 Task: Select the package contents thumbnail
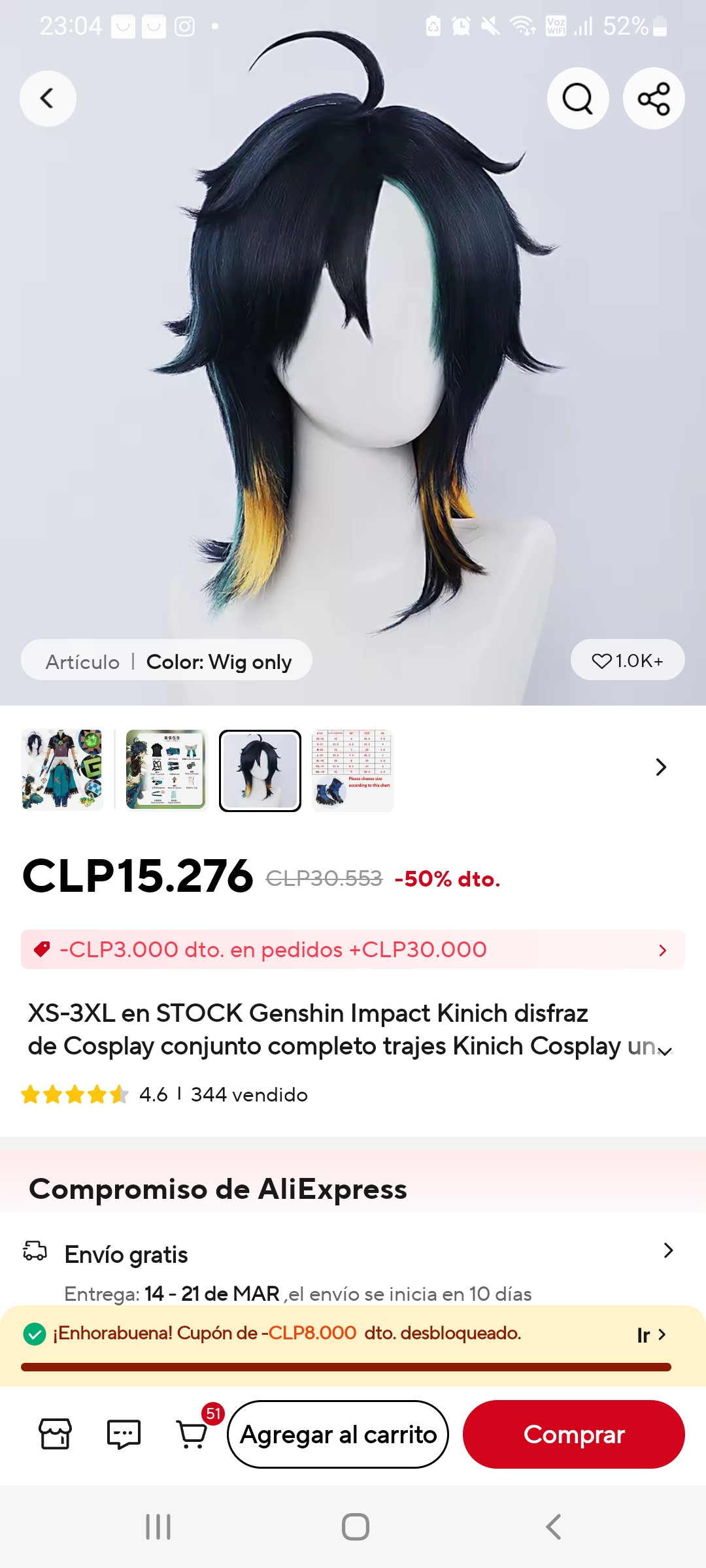pos(167,770)
